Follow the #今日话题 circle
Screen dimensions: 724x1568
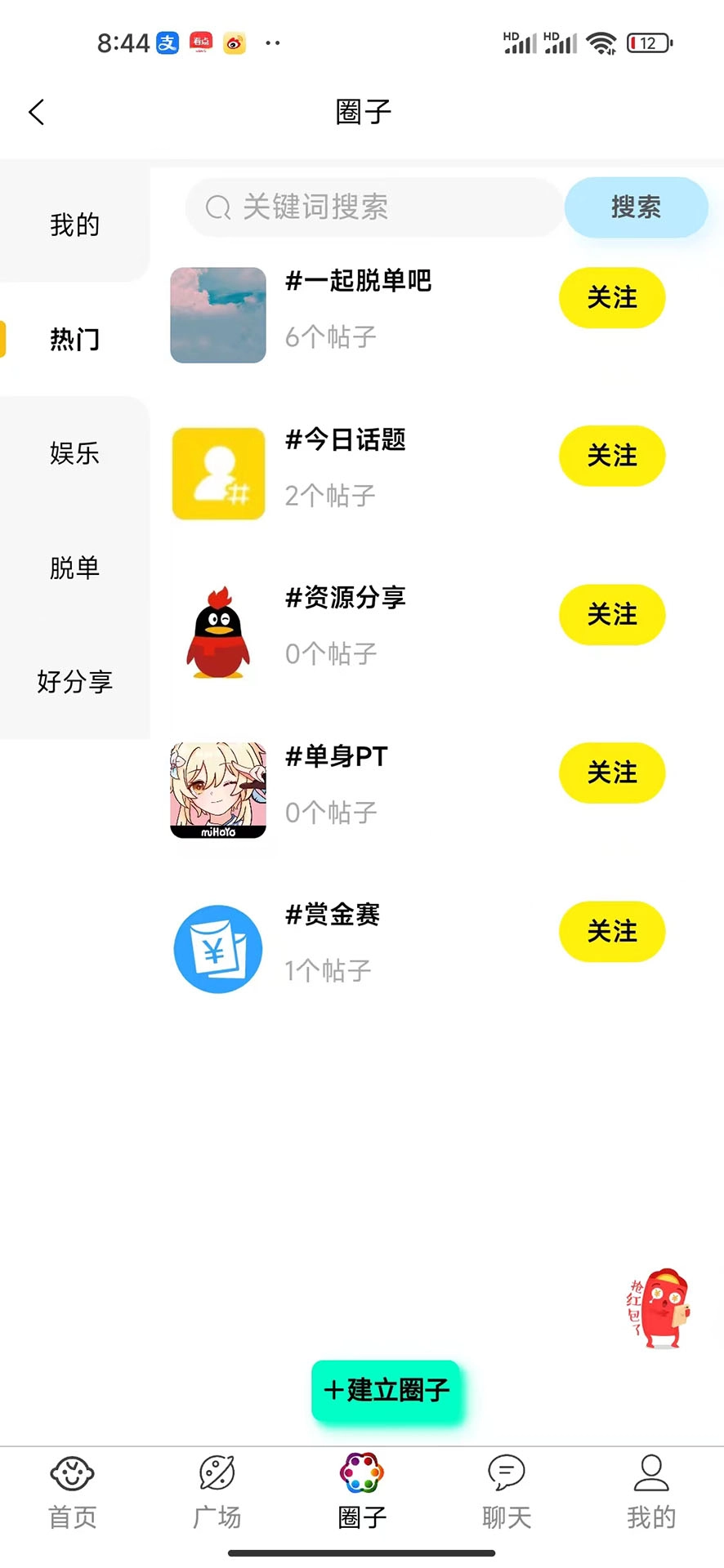(611, 457)
